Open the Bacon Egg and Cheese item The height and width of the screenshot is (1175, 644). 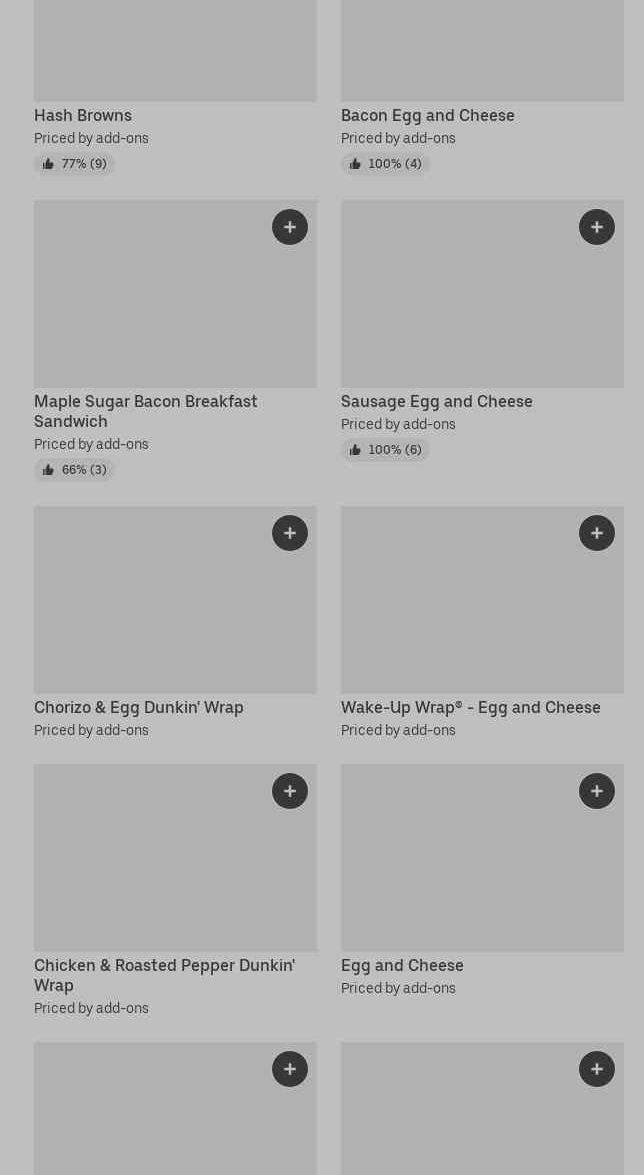(x=427, y=115)
